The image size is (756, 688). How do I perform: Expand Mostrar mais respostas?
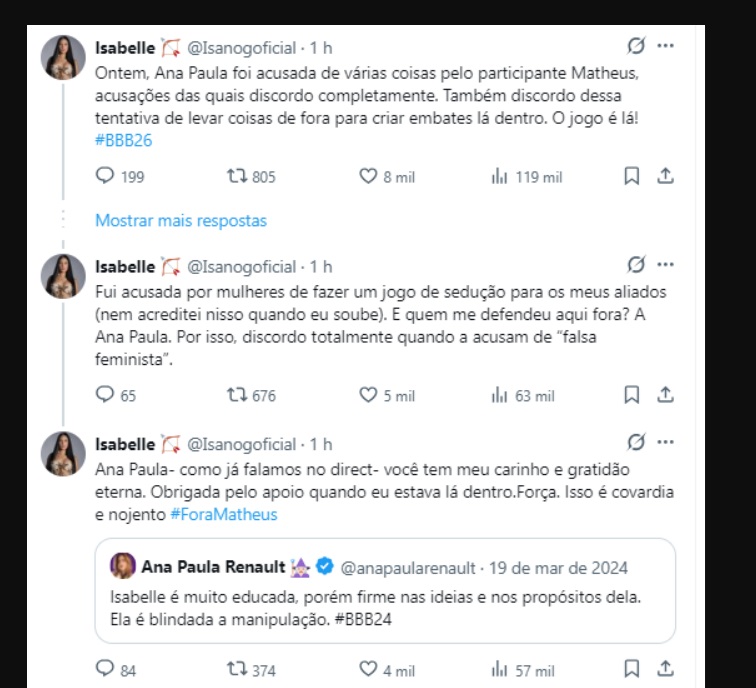(181, 220)
